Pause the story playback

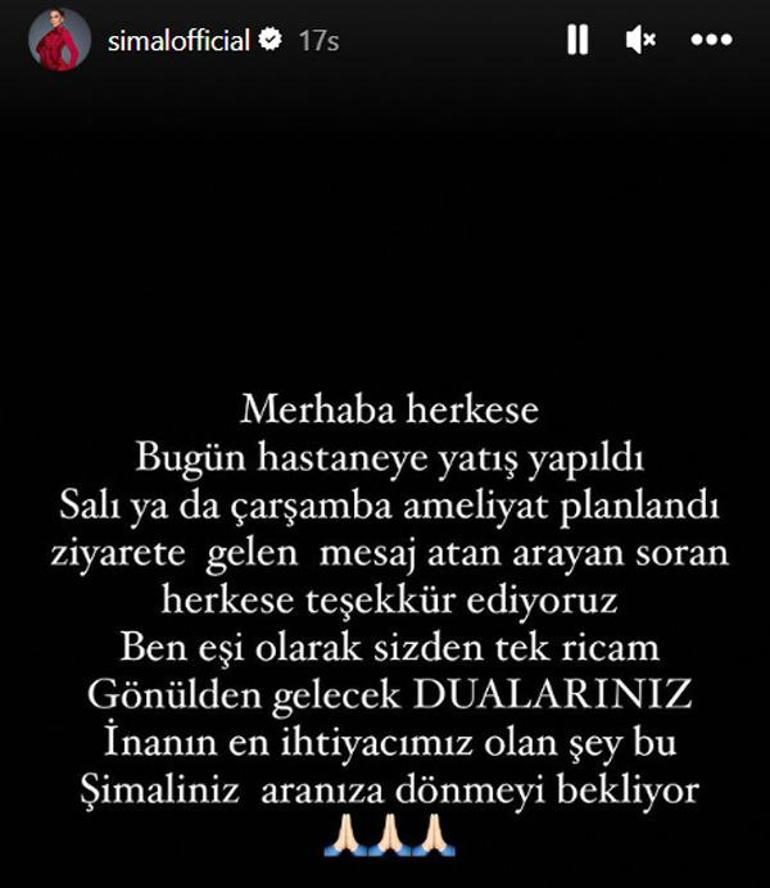[x=577, y=41]
